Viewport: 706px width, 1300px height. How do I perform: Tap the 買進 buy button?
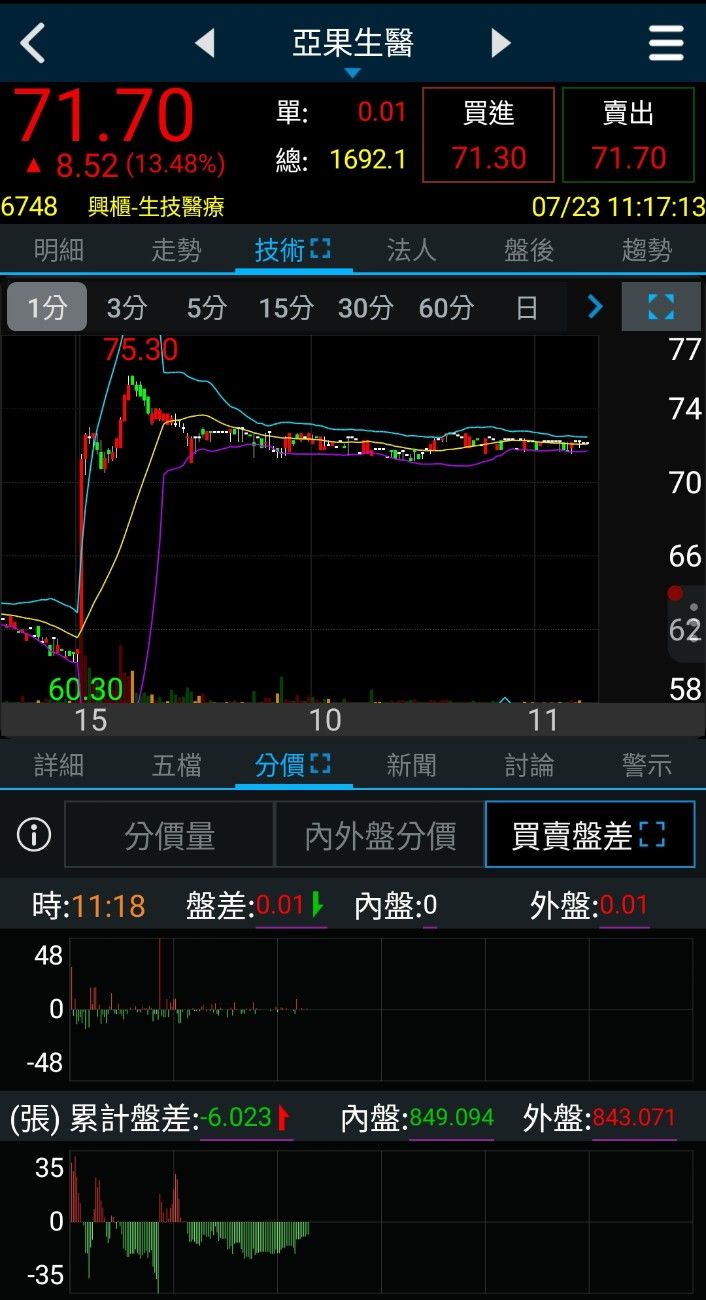(488, 135)
